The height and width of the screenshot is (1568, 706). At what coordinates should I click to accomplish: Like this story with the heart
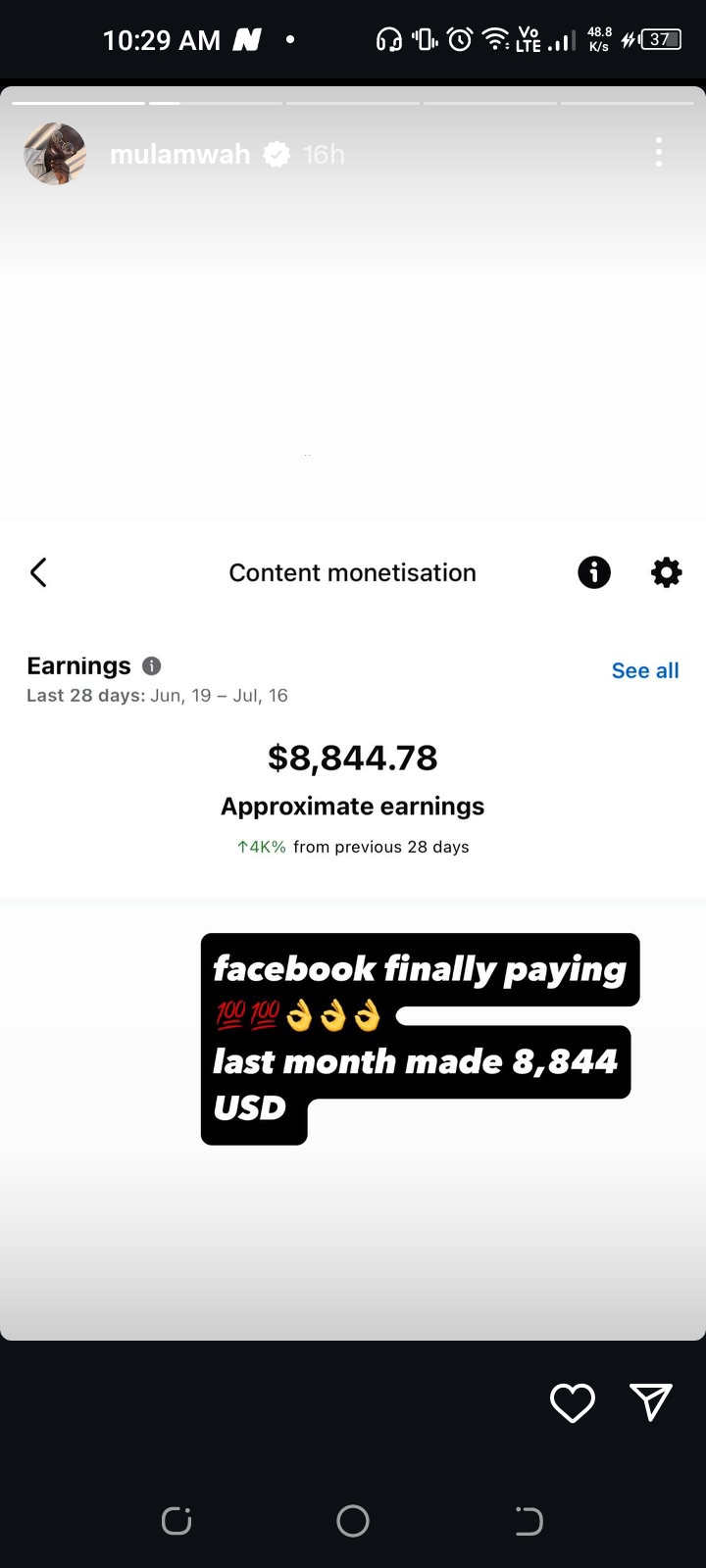[x=573, y=1402]
